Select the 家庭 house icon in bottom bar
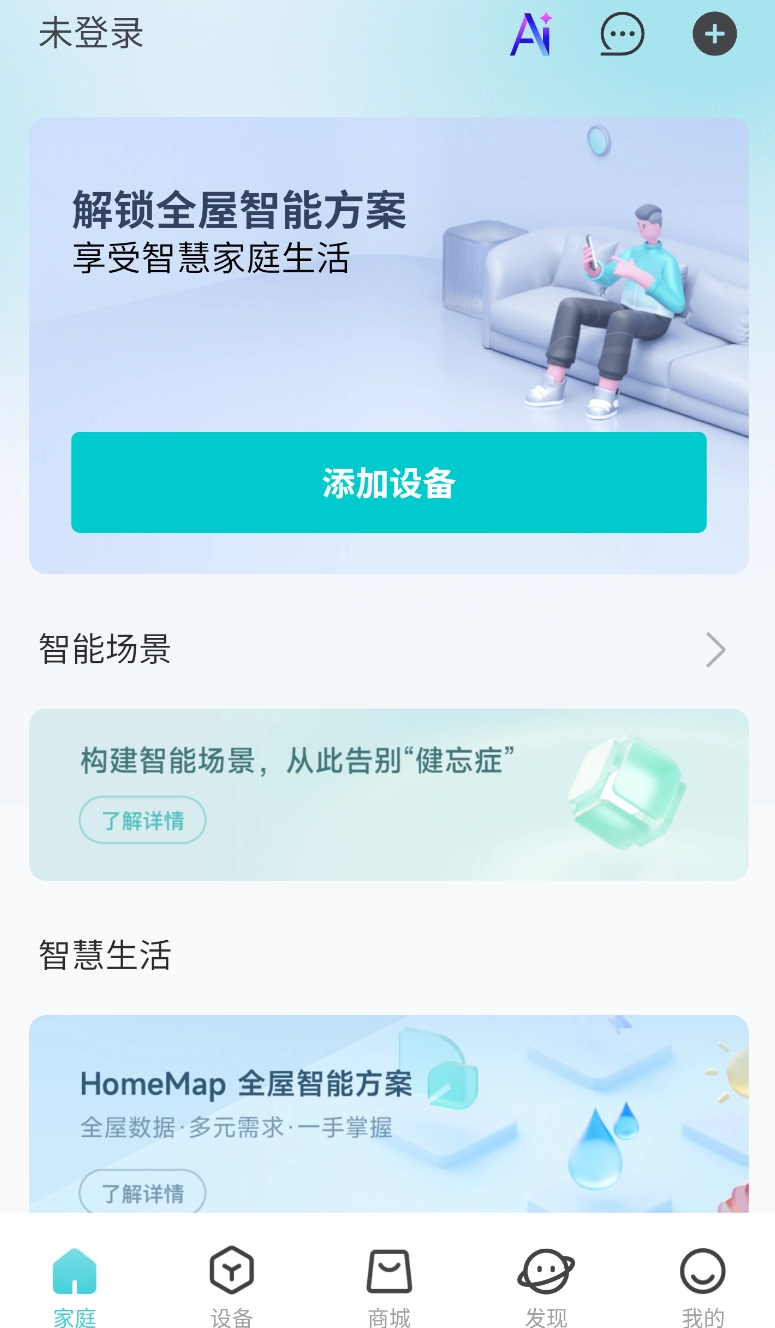The height and width of the screenshot is (1328, 775). click(74, 1270)
